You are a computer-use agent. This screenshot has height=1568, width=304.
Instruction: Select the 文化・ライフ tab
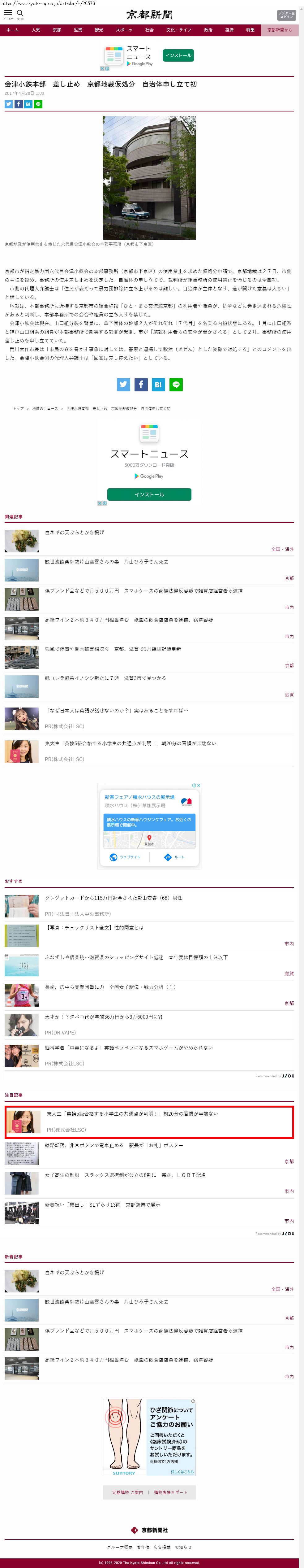(179, 30)
